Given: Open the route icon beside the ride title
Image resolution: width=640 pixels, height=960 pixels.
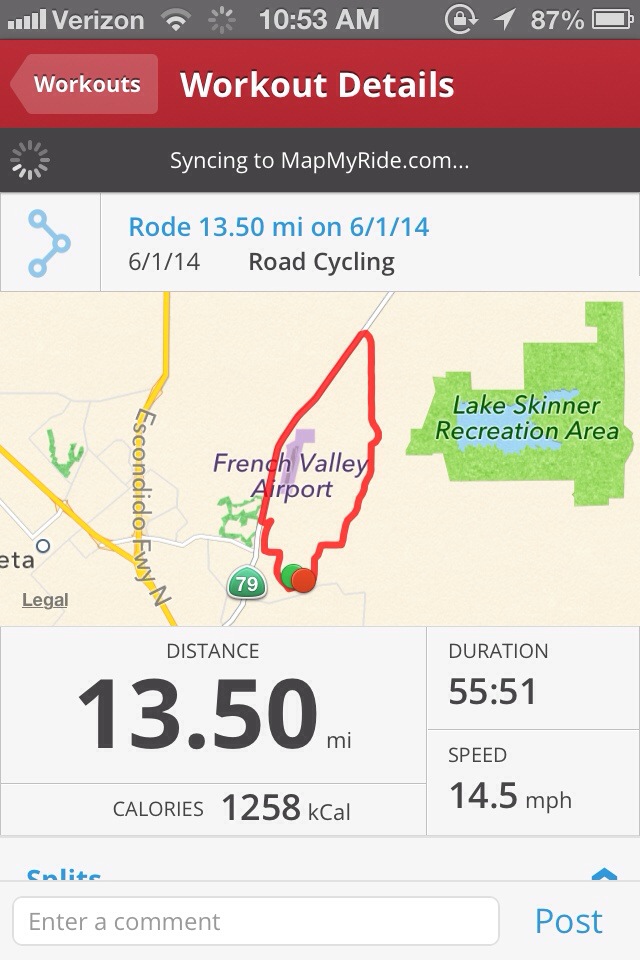Looking at the screenshot, I should (x=49, y=242).
